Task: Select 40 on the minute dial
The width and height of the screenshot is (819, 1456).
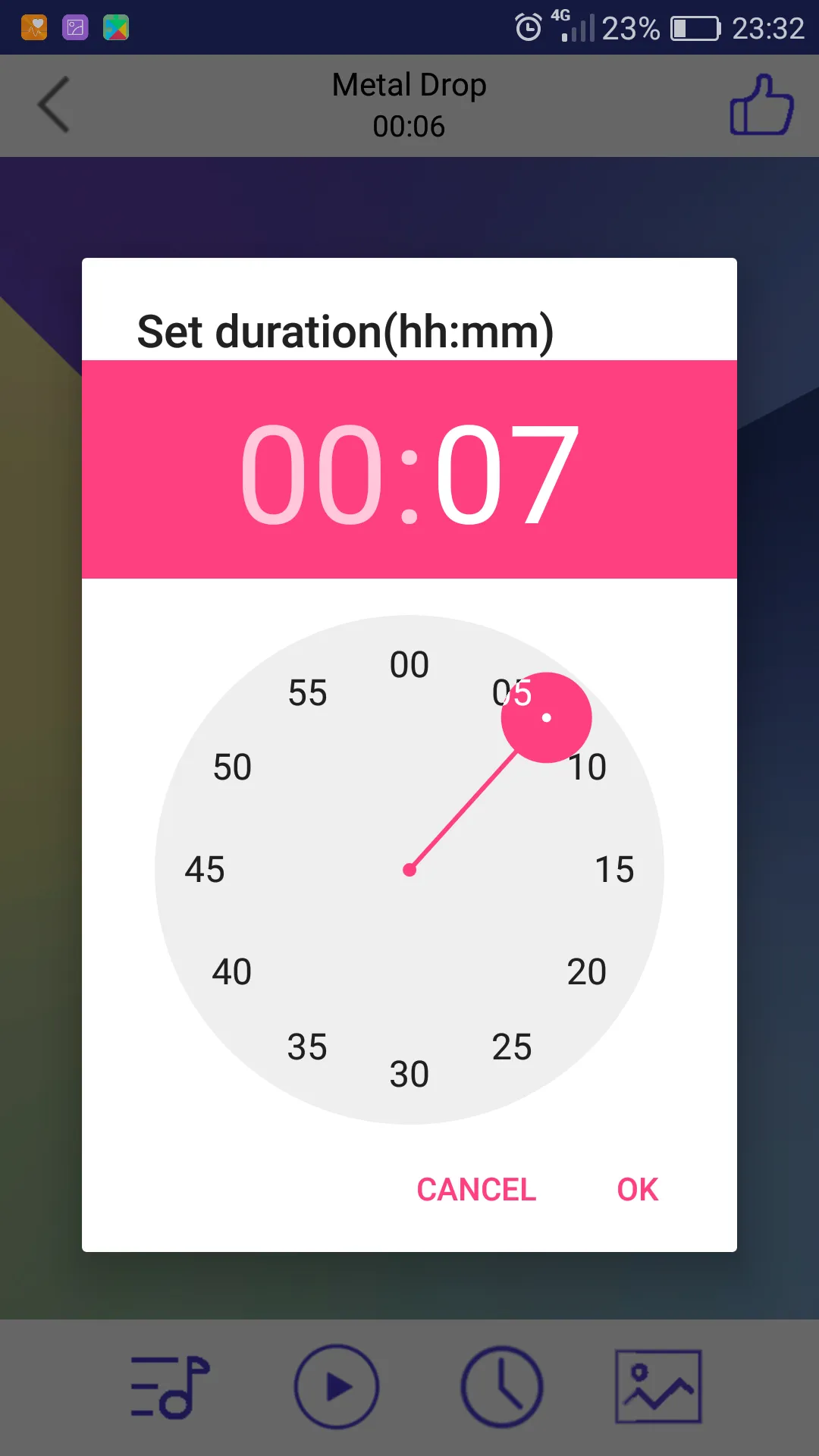Action: [232, 972]
